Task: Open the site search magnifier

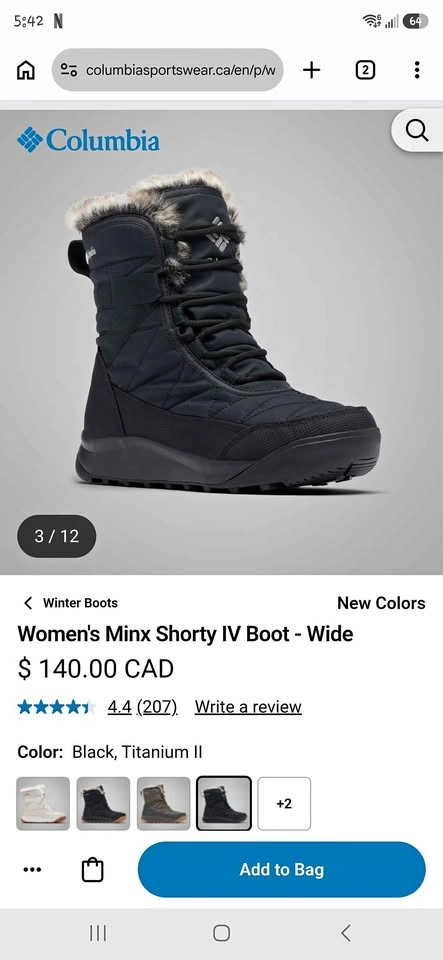Action: pyautogui.click(x=417, y=130)
